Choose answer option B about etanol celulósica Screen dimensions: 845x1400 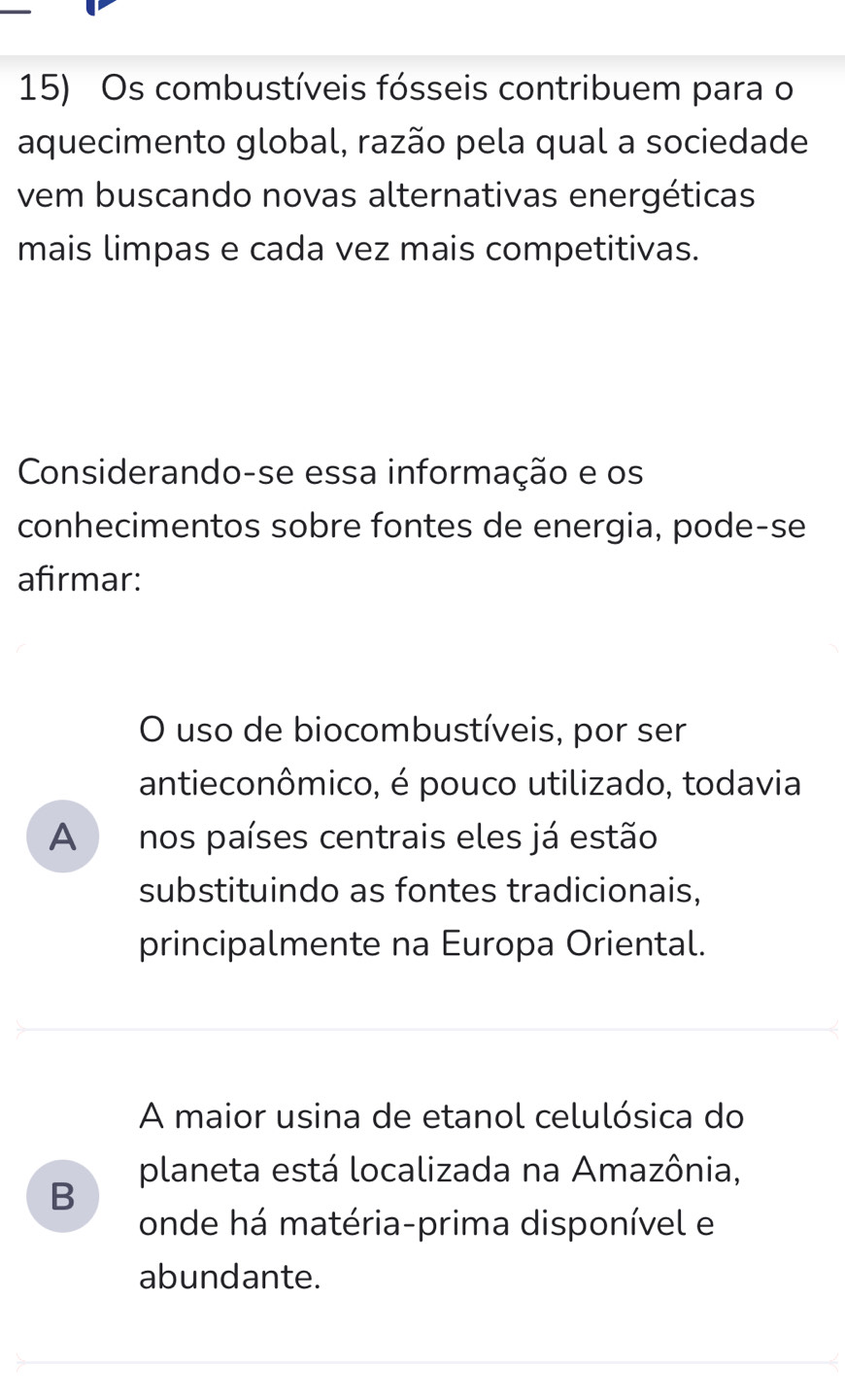pyautogui.click(x=63, y=1196)
